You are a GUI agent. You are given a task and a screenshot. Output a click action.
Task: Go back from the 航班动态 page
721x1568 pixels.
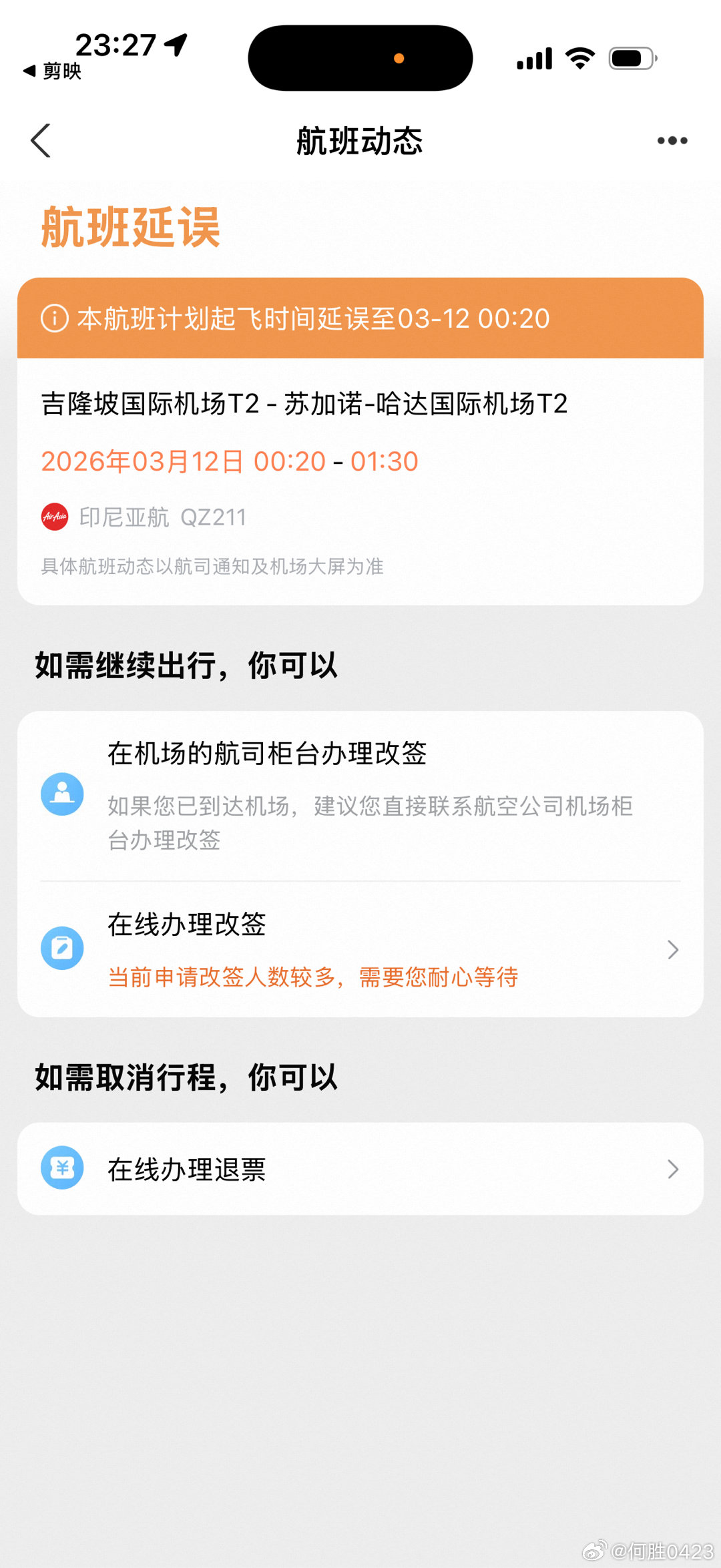41,141
